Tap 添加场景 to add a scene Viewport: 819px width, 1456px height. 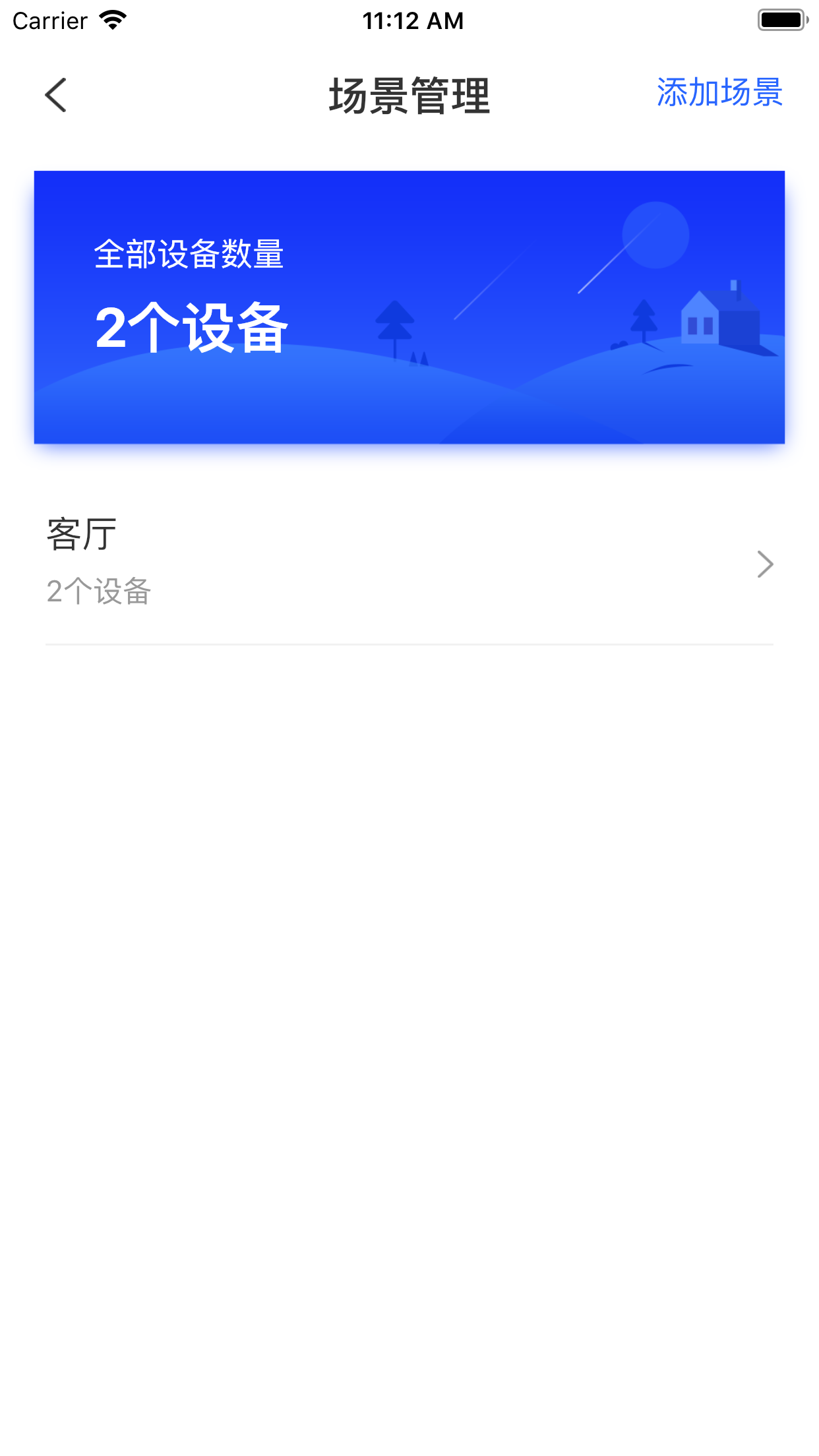(719, 92)
